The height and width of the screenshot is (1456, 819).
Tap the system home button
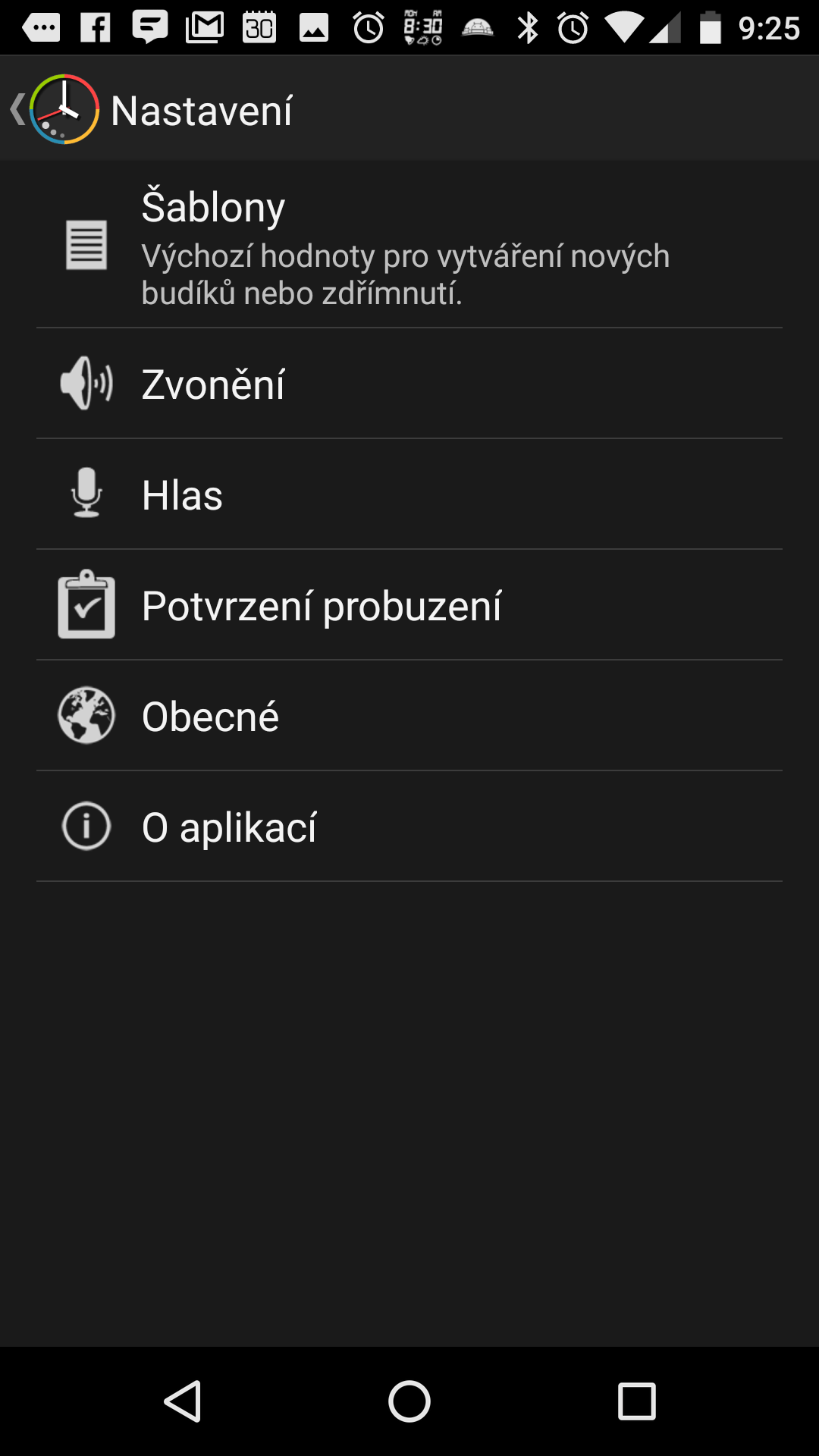[409, 1401]
